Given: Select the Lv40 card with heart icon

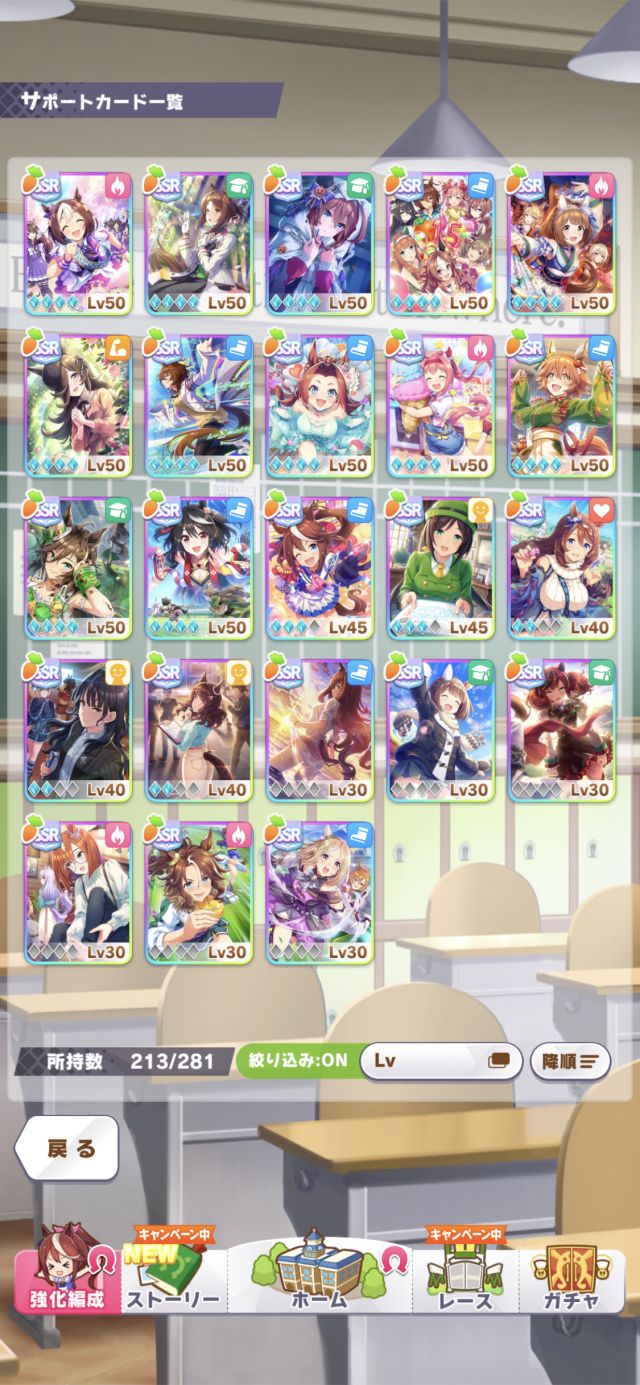Looking at the screenshot, I should click(x=561, y=565).
